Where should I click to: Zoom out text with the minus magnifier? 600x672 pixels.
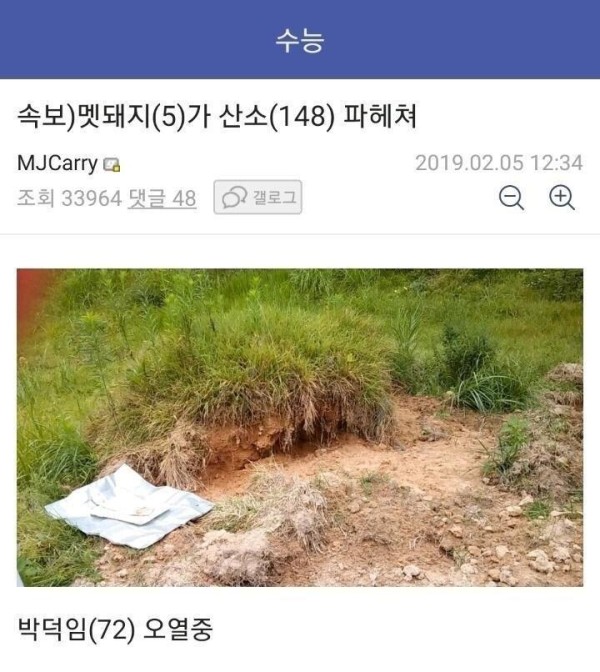point(512,198)
